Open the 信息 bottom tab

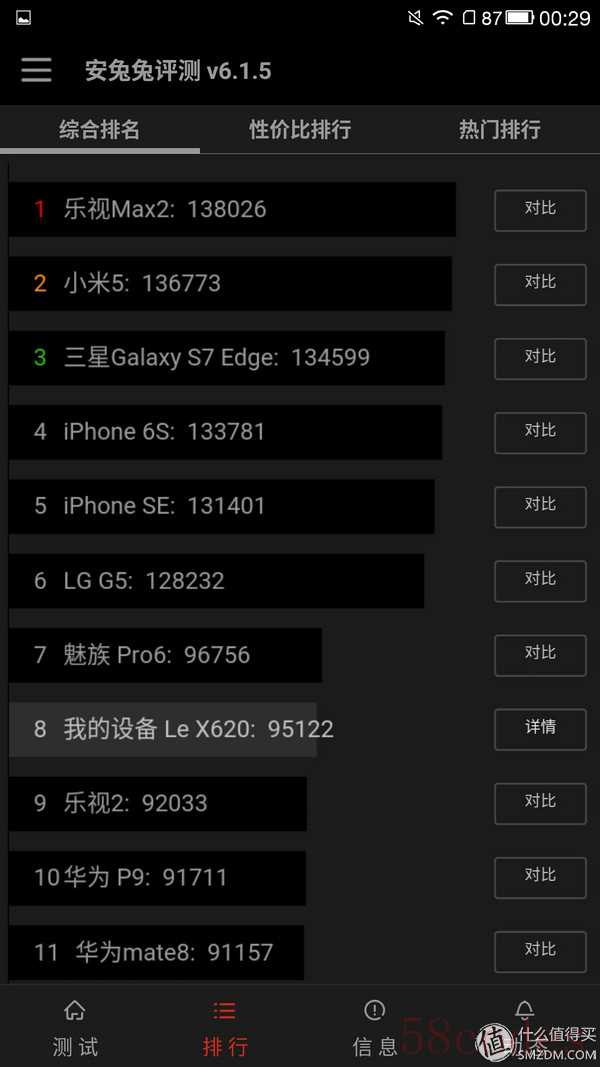click(375, 1028)
